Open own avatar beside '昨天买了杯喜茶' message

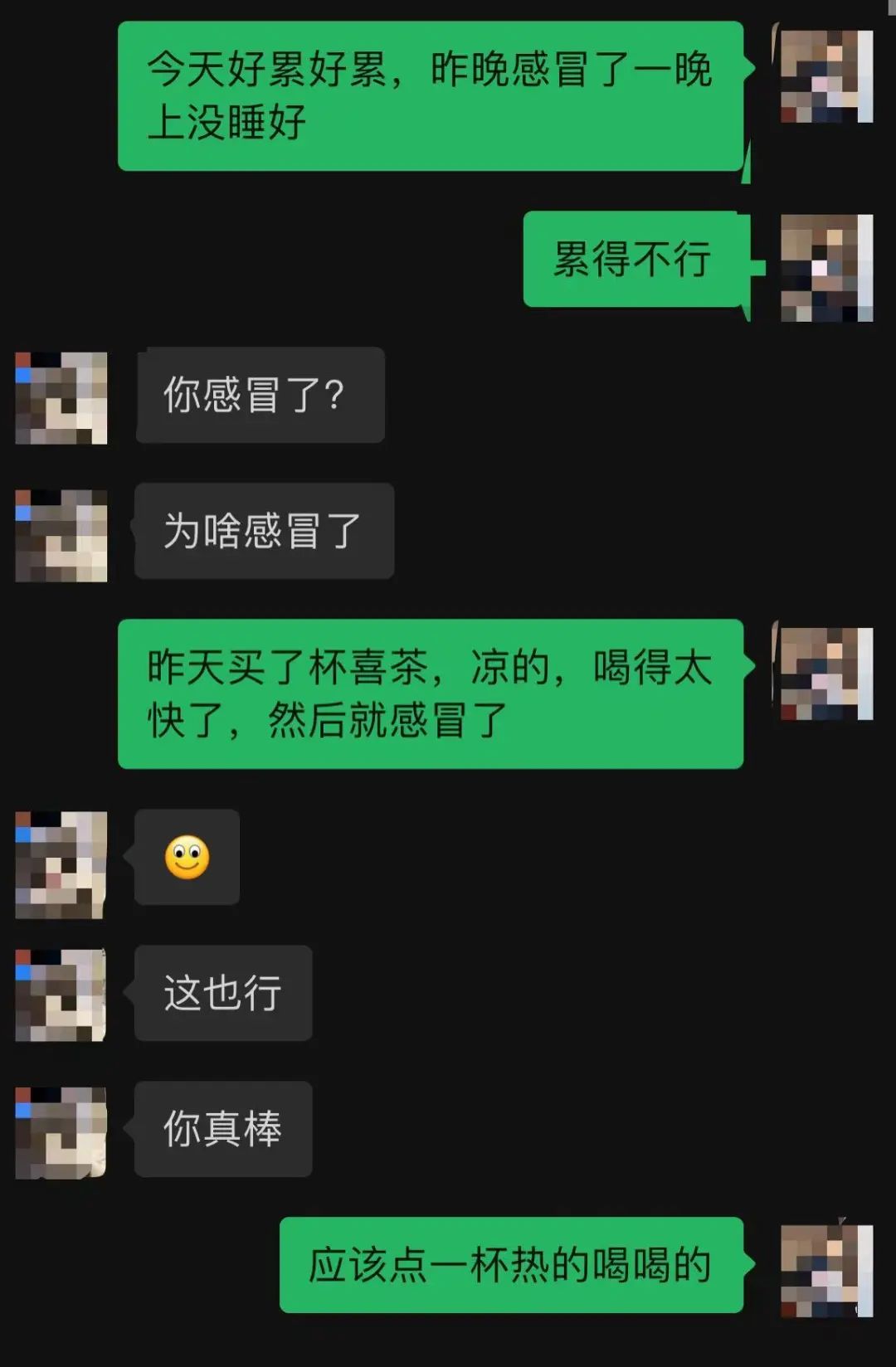(x=826, y=674)
